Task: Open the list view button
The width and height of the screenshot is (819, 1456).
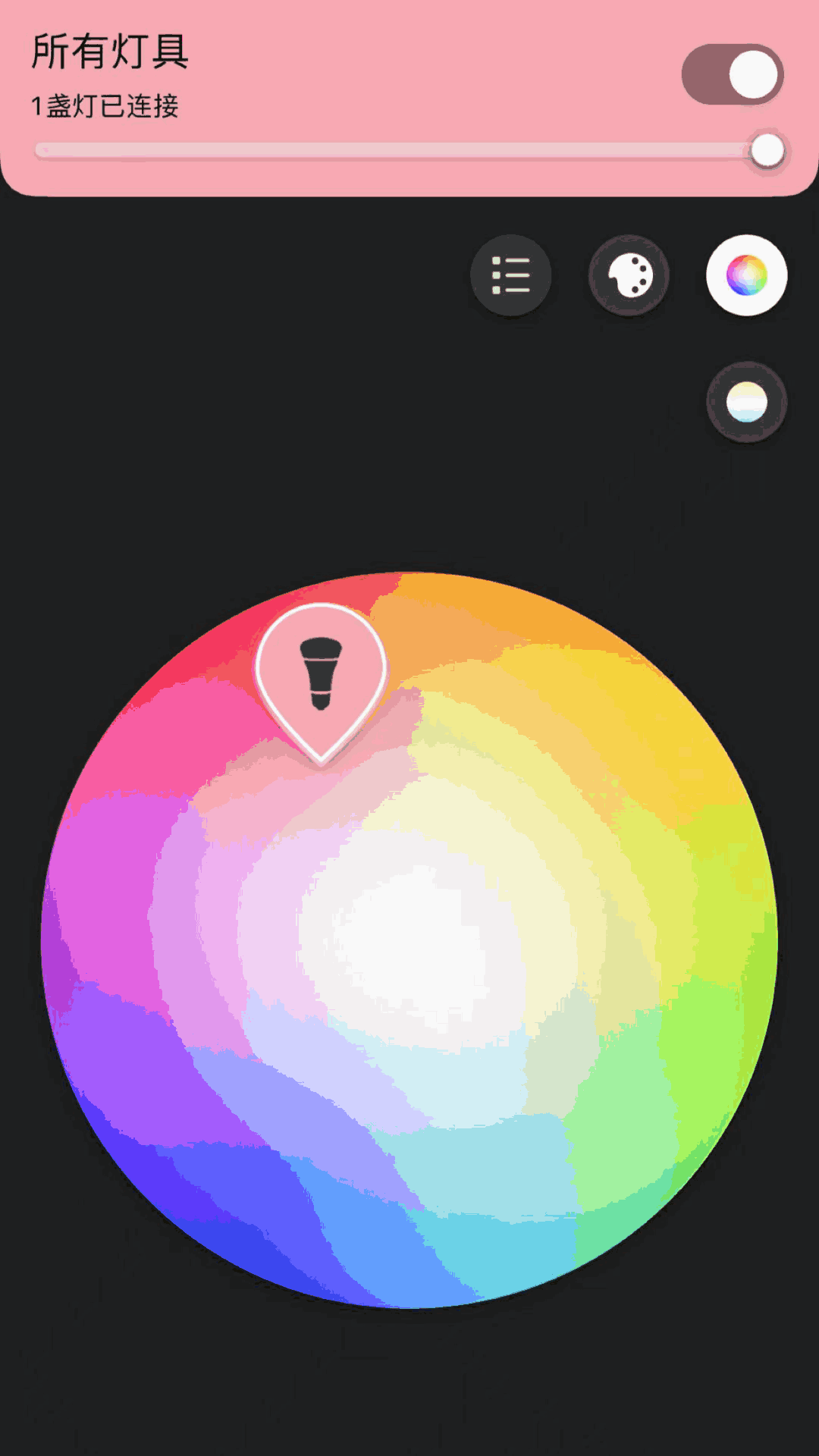Action: pos(510,275)
